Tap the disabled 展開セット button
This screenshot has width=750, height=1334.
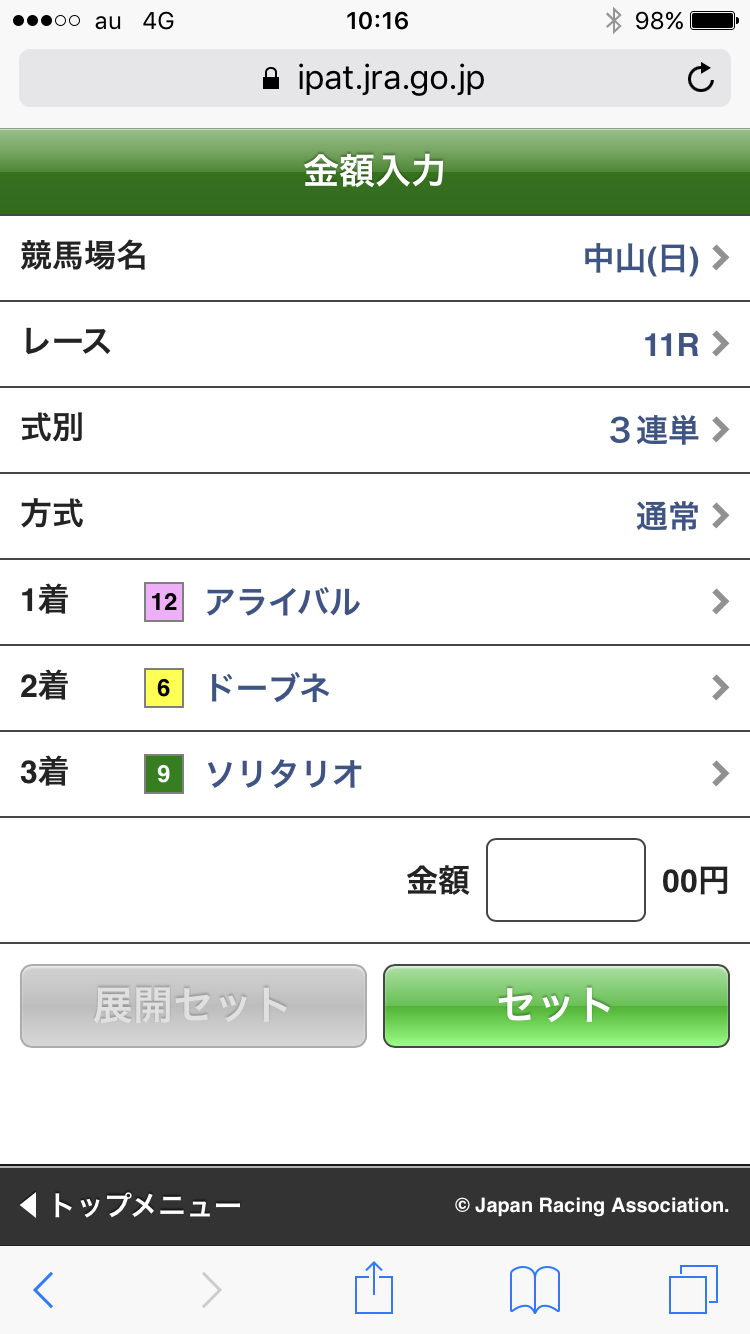click(x=192, y=1006)
